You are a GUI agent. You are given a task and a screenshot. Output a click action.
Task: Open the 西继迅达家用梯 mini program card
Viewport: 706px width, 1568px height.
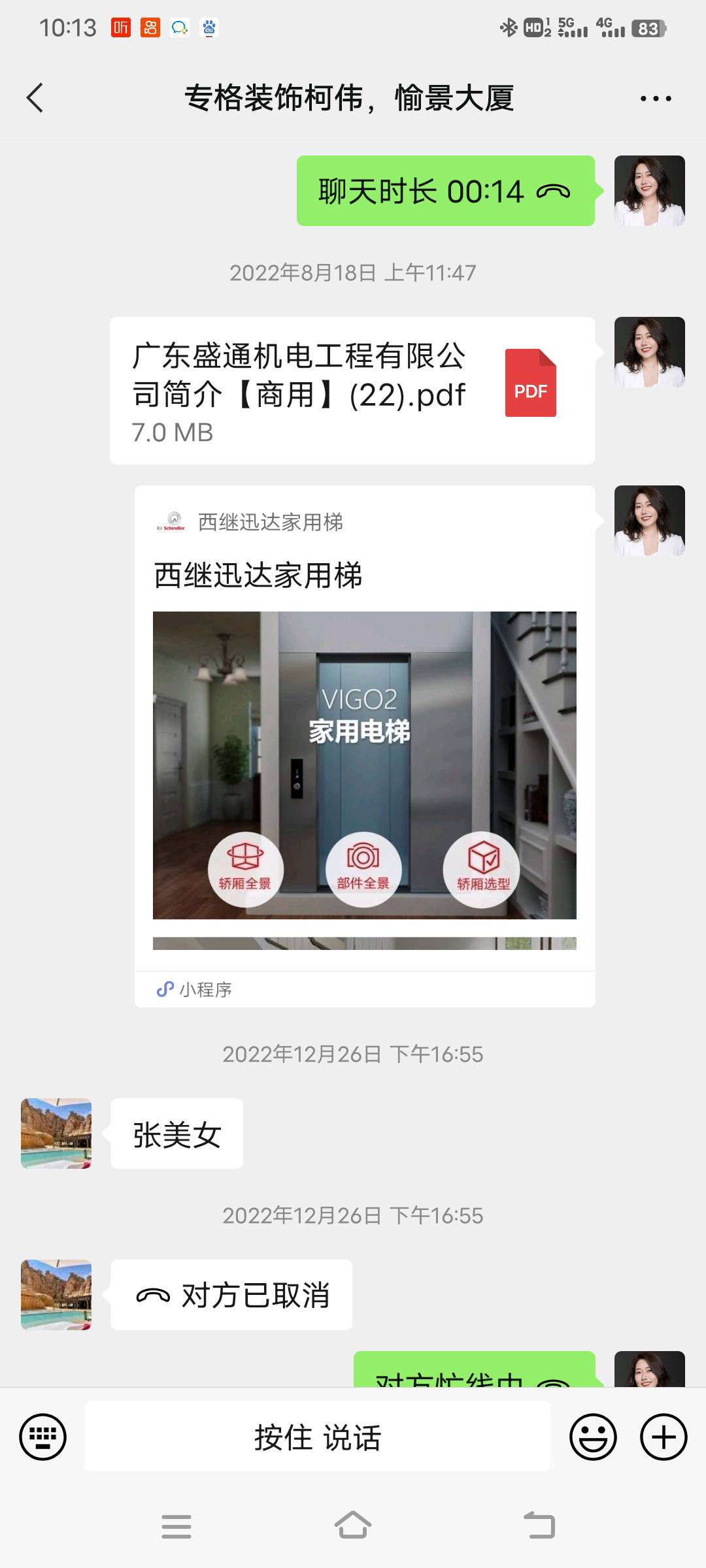pyautogui.click(x=365, y=746)
